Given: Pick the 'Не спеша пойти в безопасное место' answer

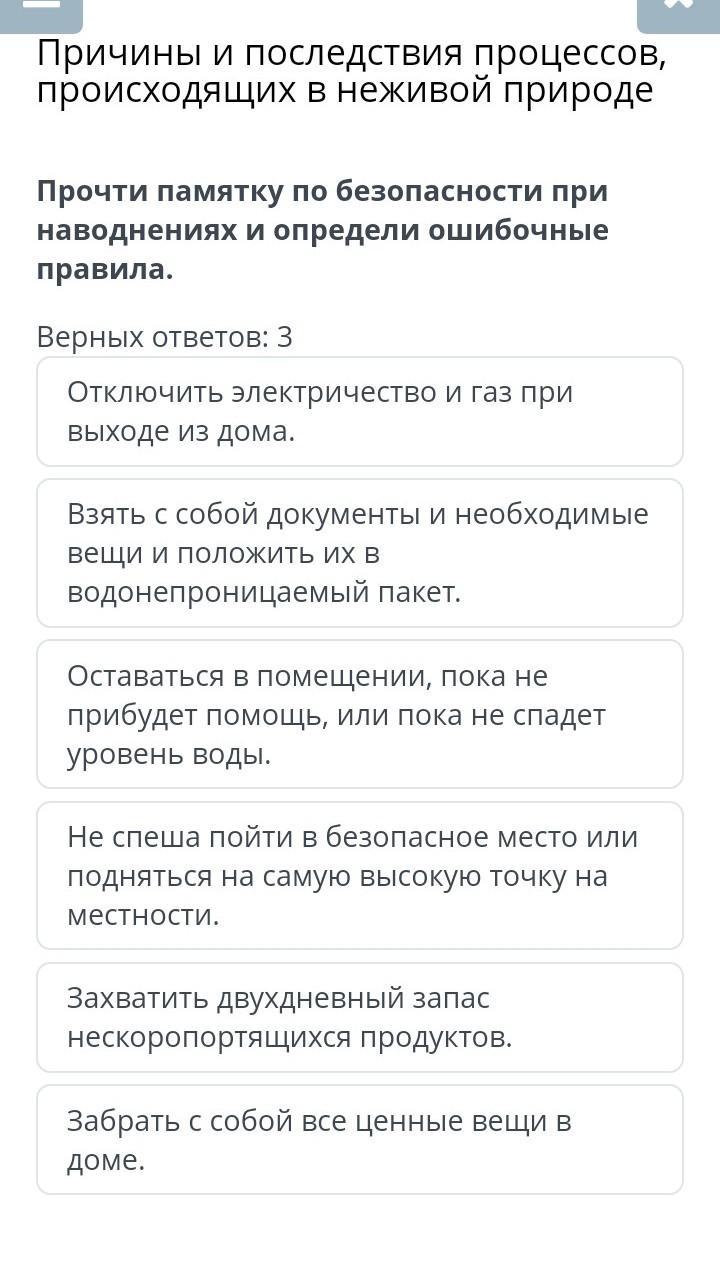Looking at the screenshot, I should (360, 875).
